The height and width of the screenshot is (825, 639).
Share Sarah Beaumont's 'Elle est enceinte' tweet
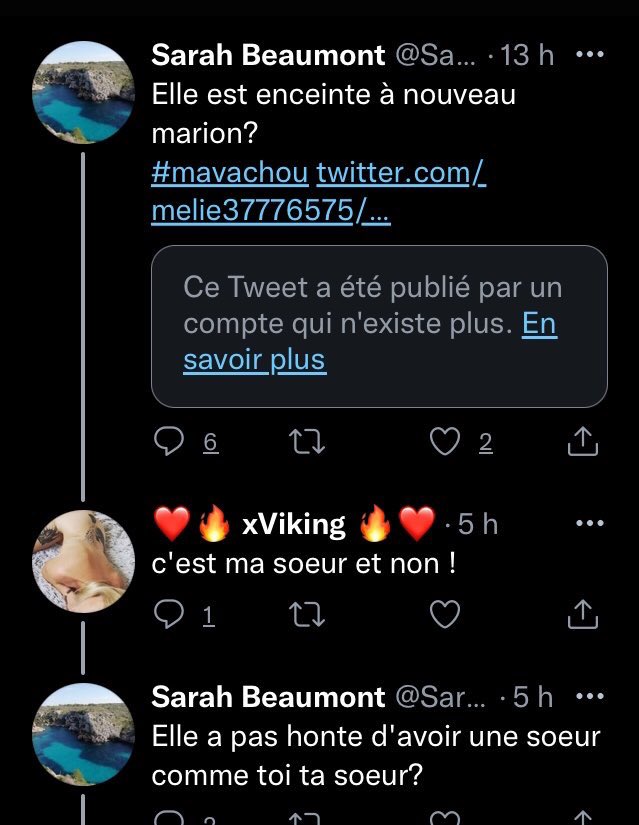pyautogui.click(x=582, y=442)
